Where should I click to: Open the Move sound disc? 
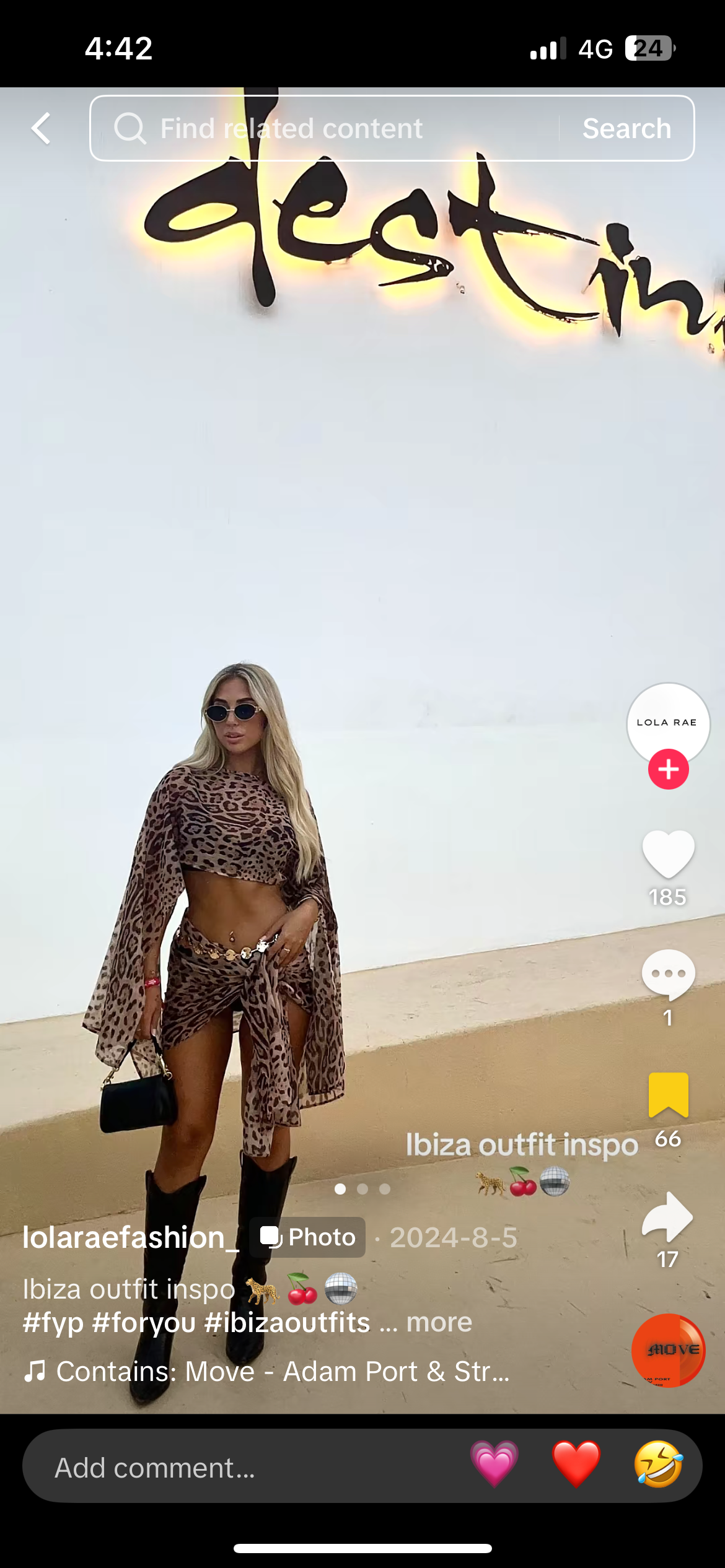tap(668, 1350)
